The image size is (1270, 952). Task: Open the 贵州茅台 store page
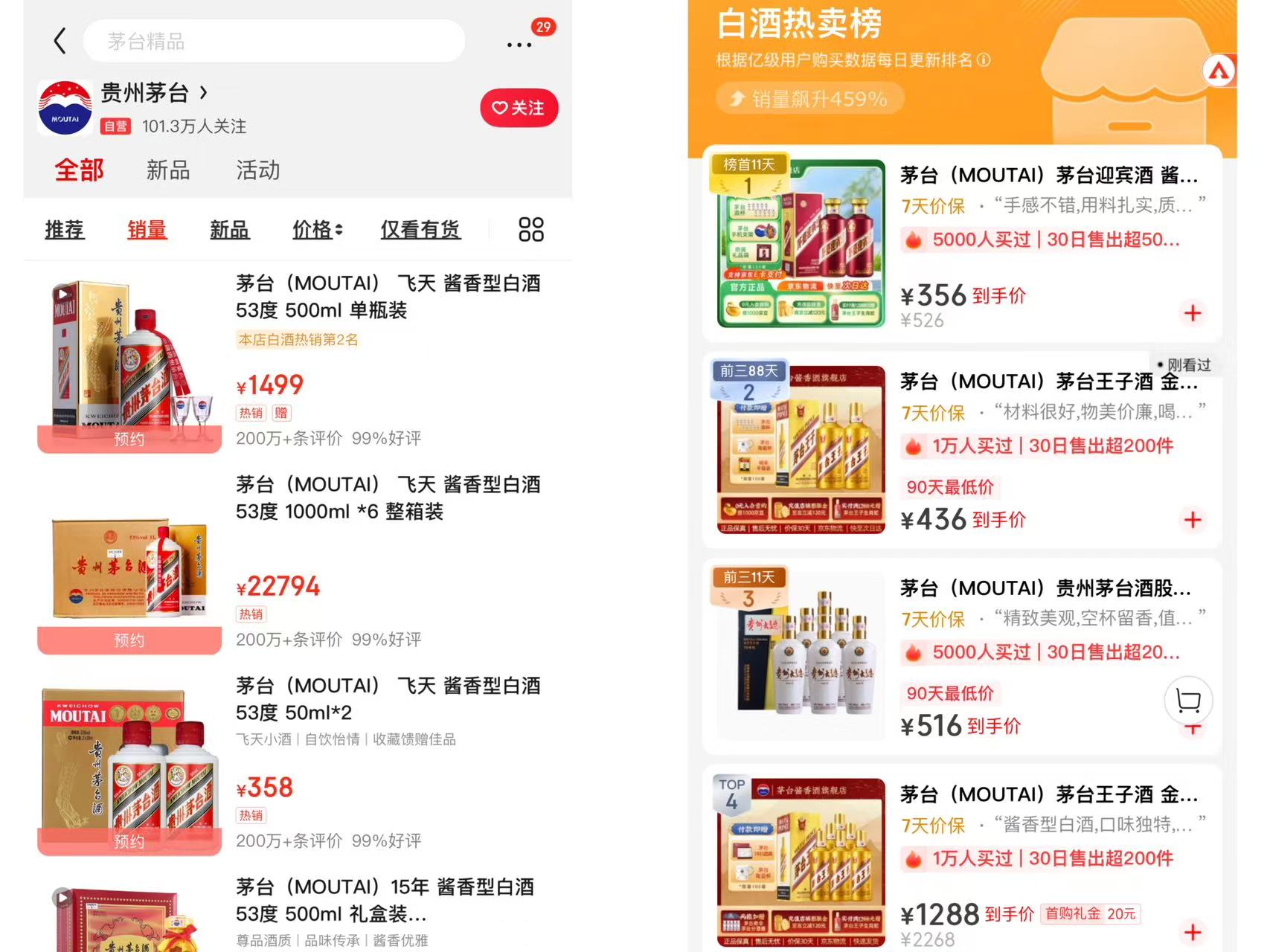[154, 93]
